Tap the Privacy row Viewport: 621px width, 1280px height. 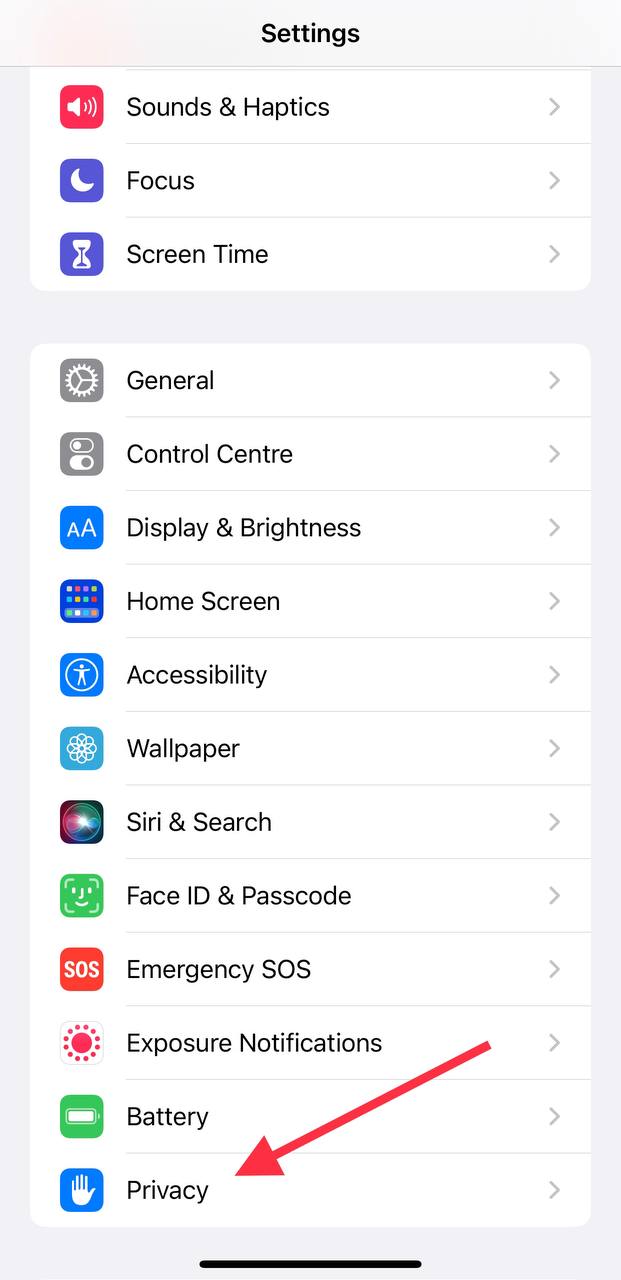167,1190
